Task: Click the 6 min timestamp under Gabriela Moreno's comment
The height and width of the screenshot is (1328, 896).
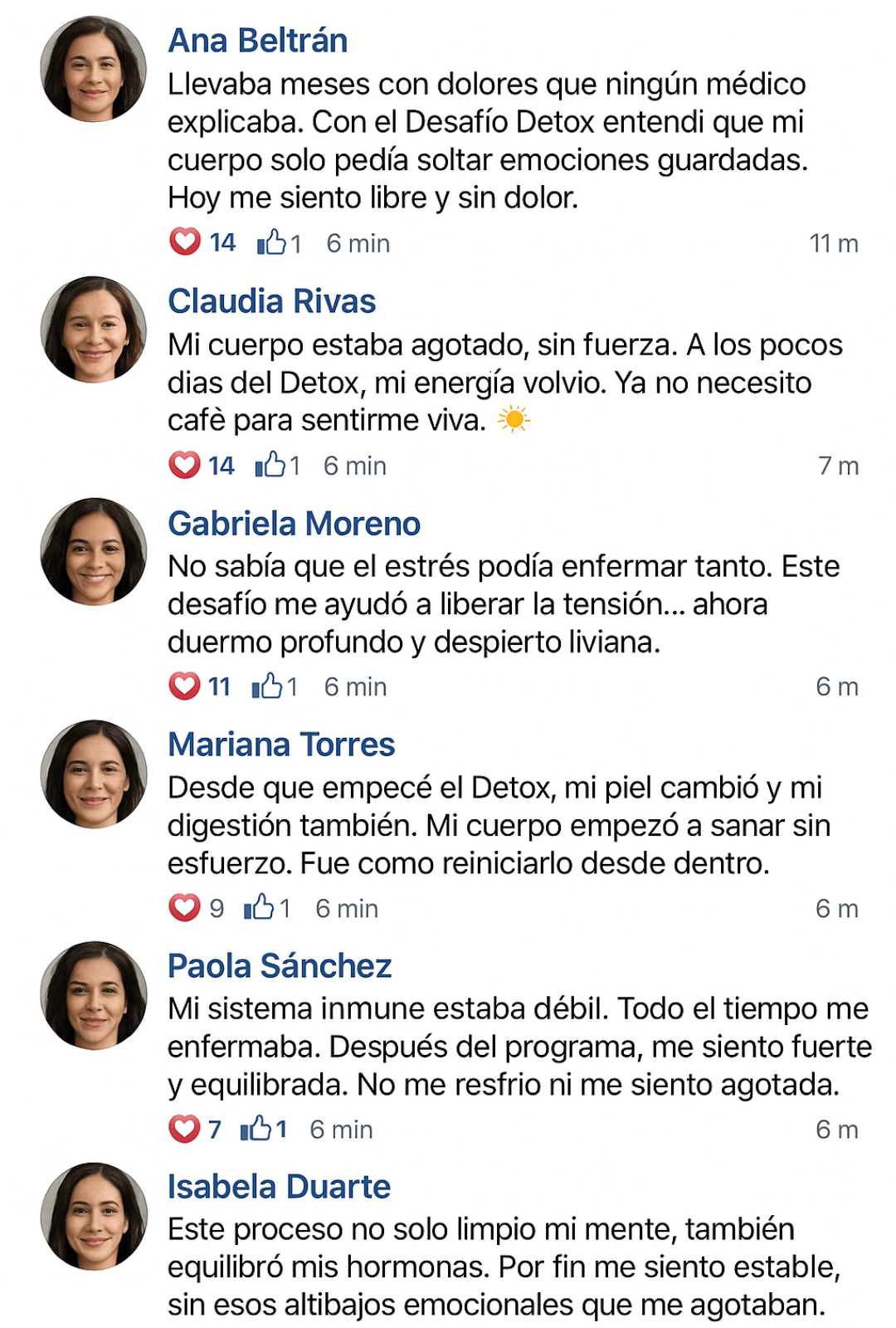Action: point(357,686)
